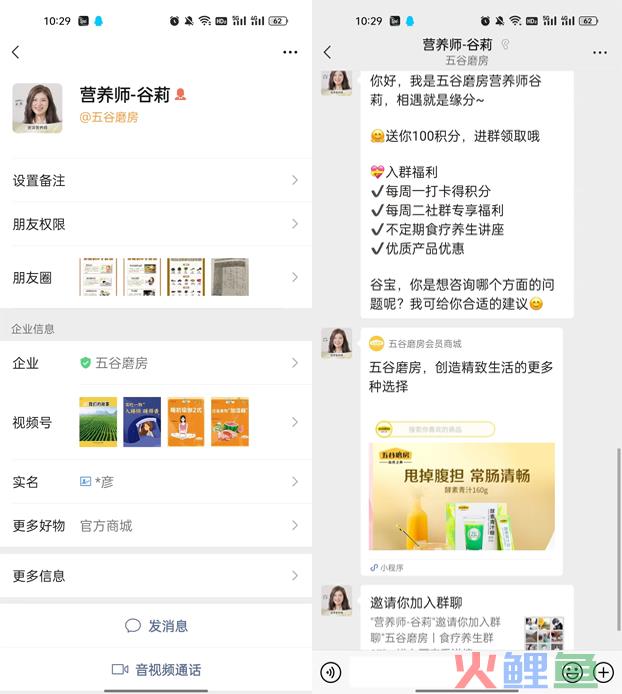
Task: Switch to voice input in chat
Action: (x=330, y=672)
